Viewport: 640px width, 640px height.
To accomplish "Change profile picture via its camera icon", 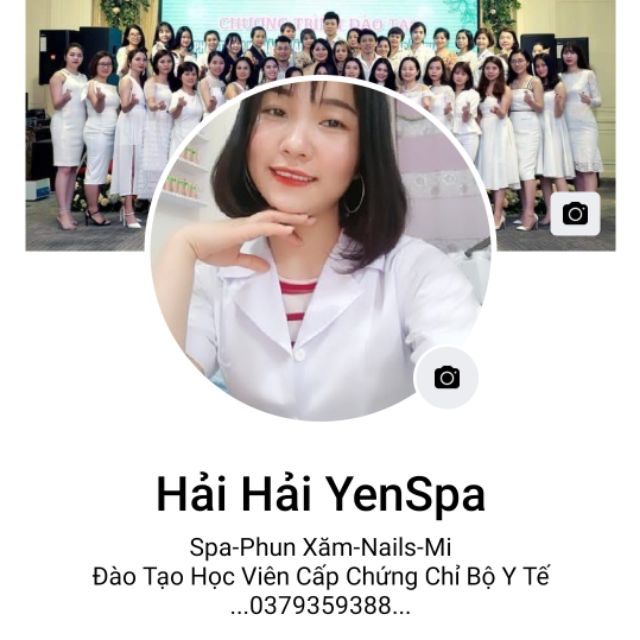I will click(446, 377).
